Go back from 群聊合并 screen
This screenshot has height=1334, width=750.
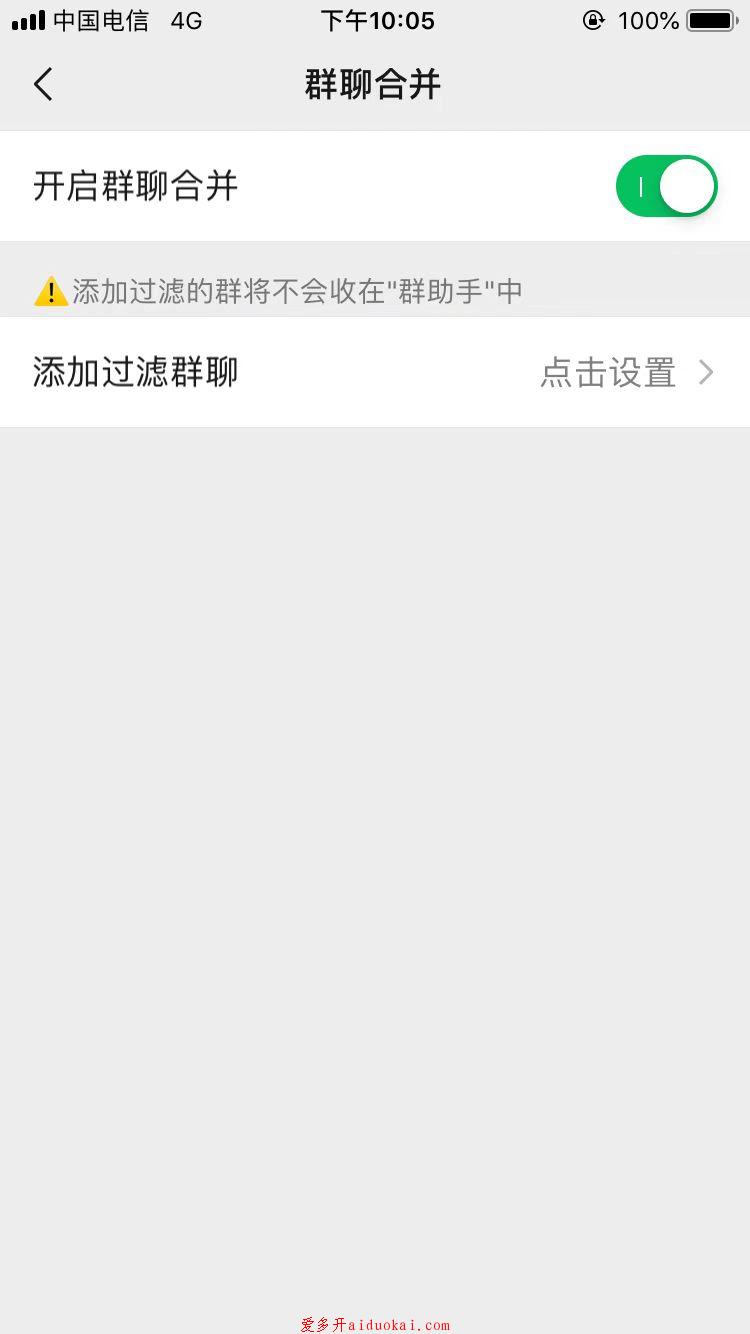coord(43,85)
